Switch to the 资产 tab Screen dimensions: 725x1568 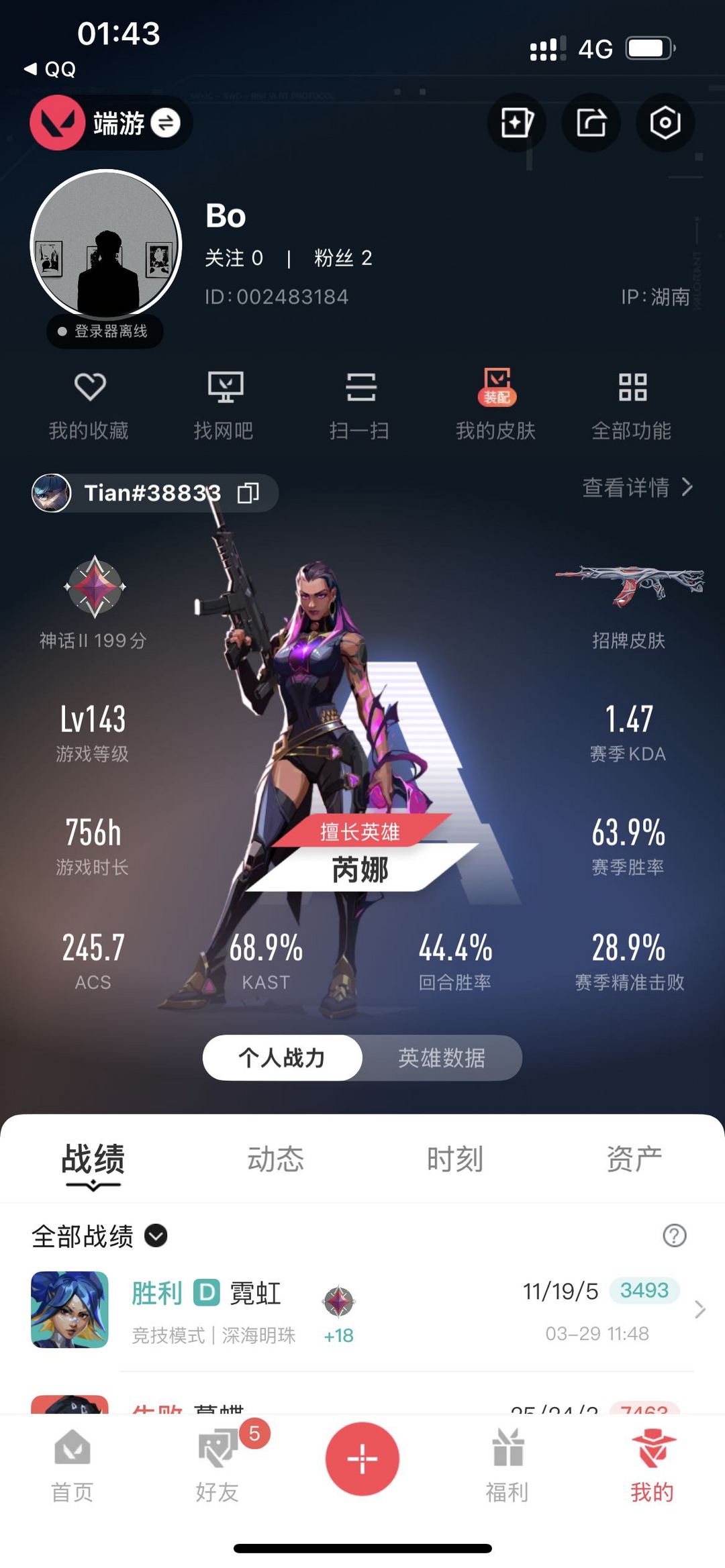point(634,1155)
